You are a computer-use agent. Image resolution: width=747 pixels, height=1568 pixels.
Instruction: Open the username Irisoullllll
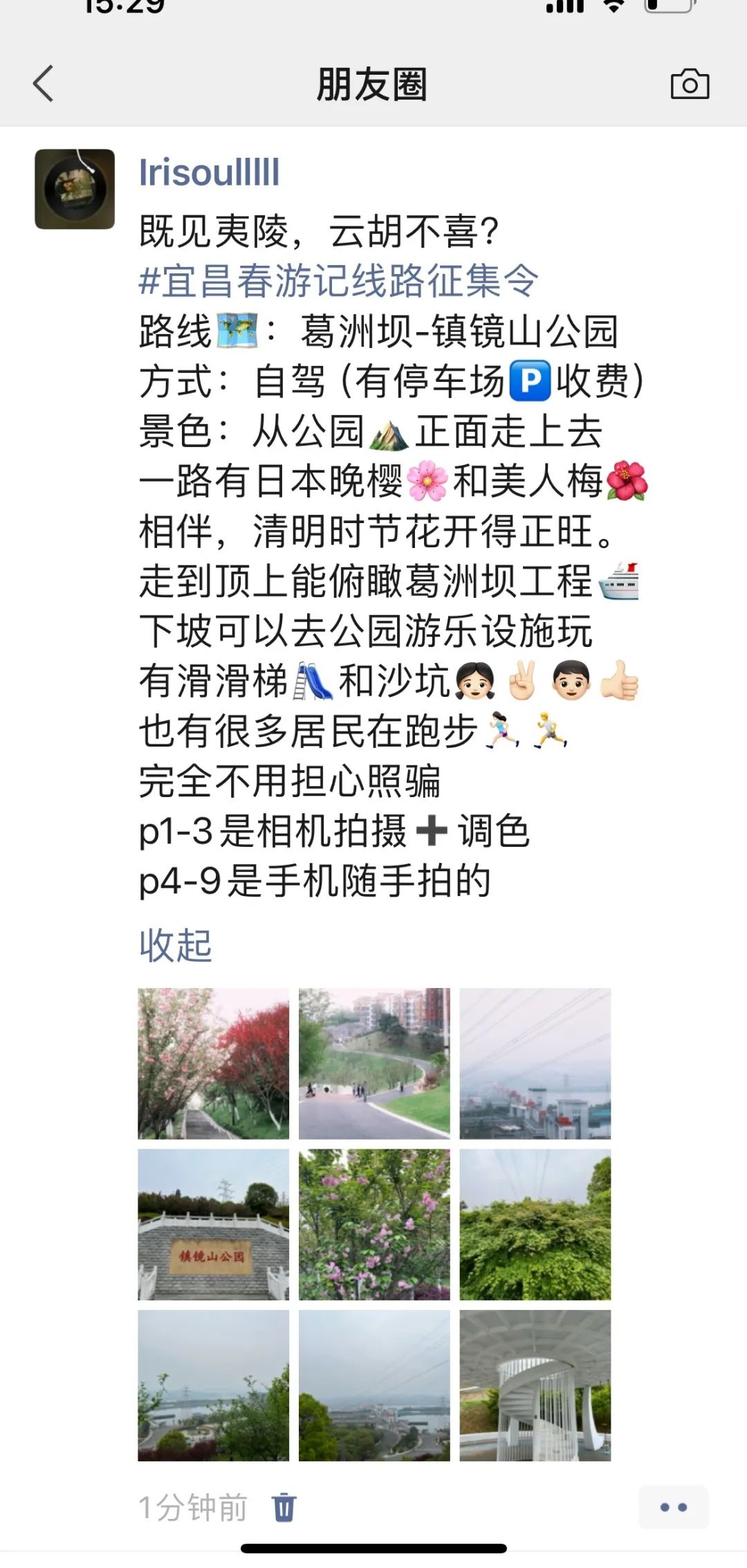(x=209, y=172)
